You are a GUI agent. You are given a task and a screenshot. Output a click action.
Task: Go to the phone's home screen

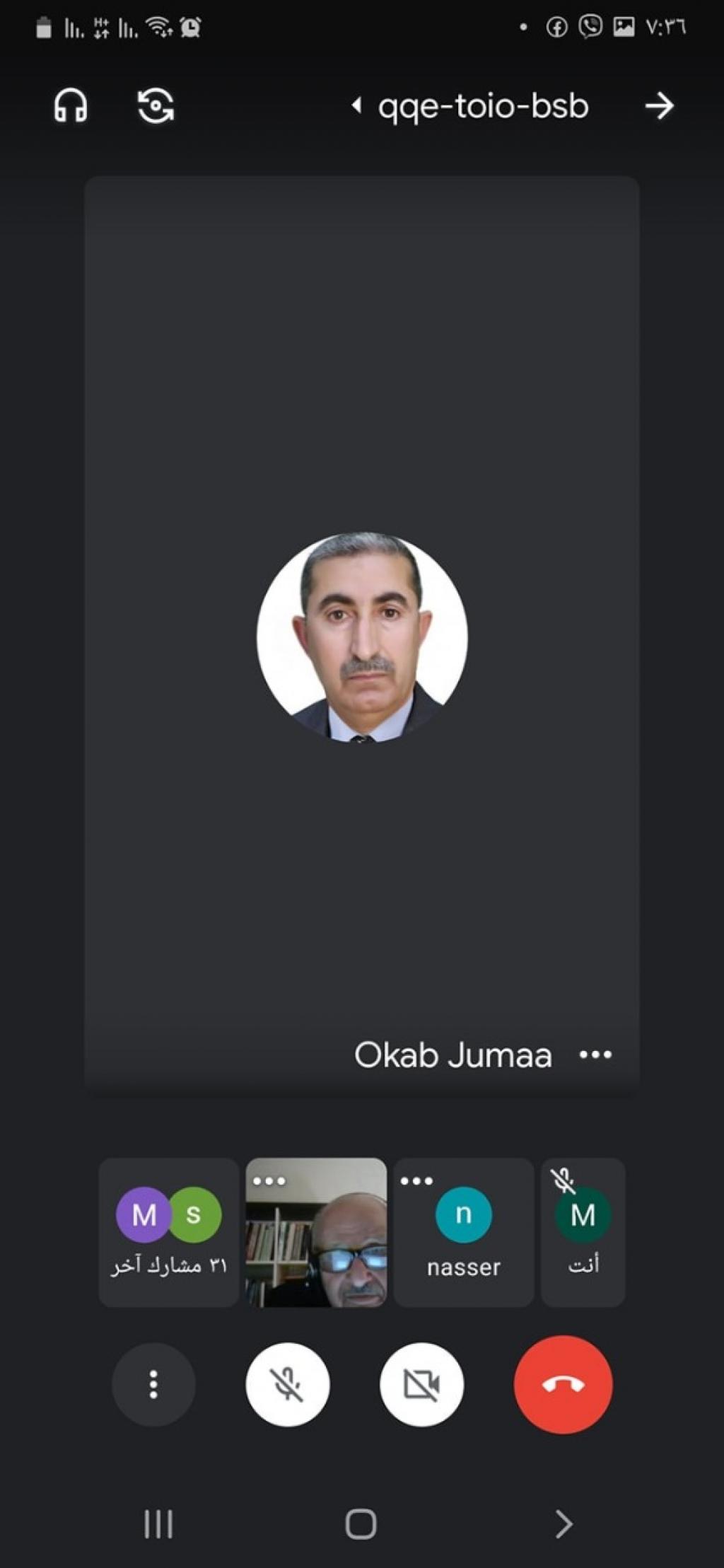[x=361, y=1523]
